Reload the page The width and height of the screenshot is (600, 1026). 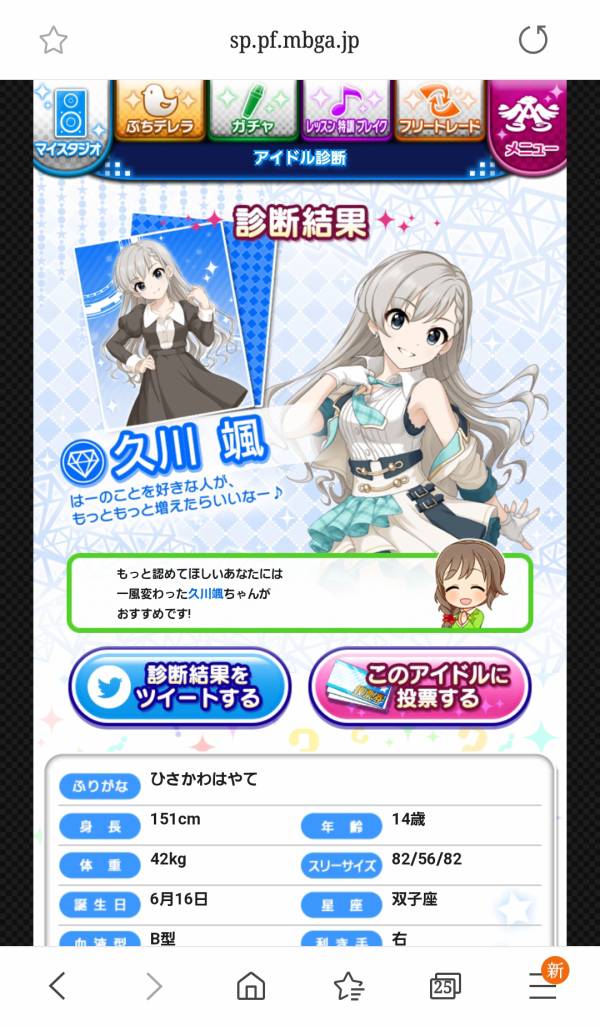pyautogui.click(x=533, y=41)
